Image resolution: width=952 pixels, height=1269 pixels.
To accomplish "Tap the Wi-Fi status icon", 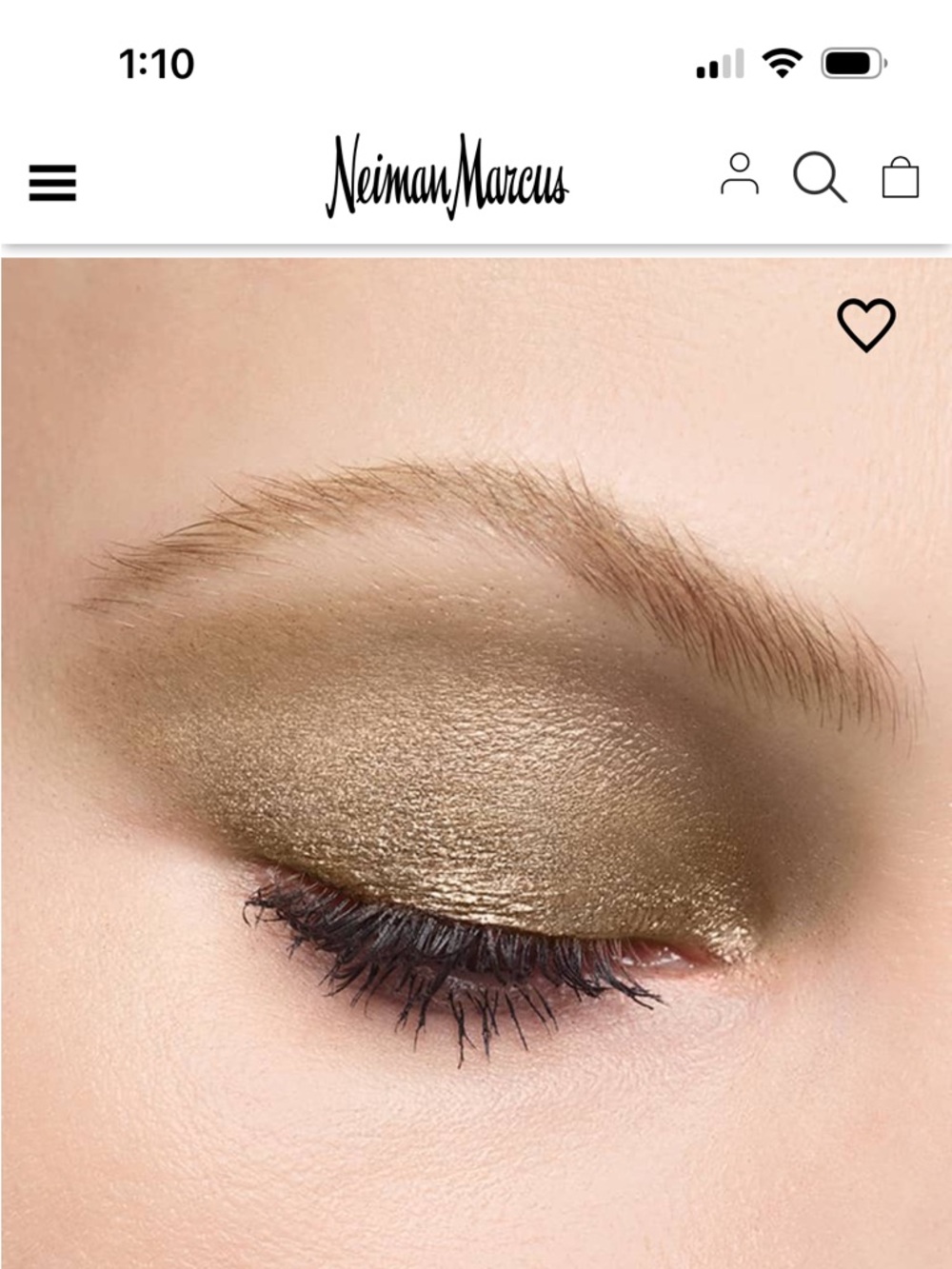I will [781, 62].
